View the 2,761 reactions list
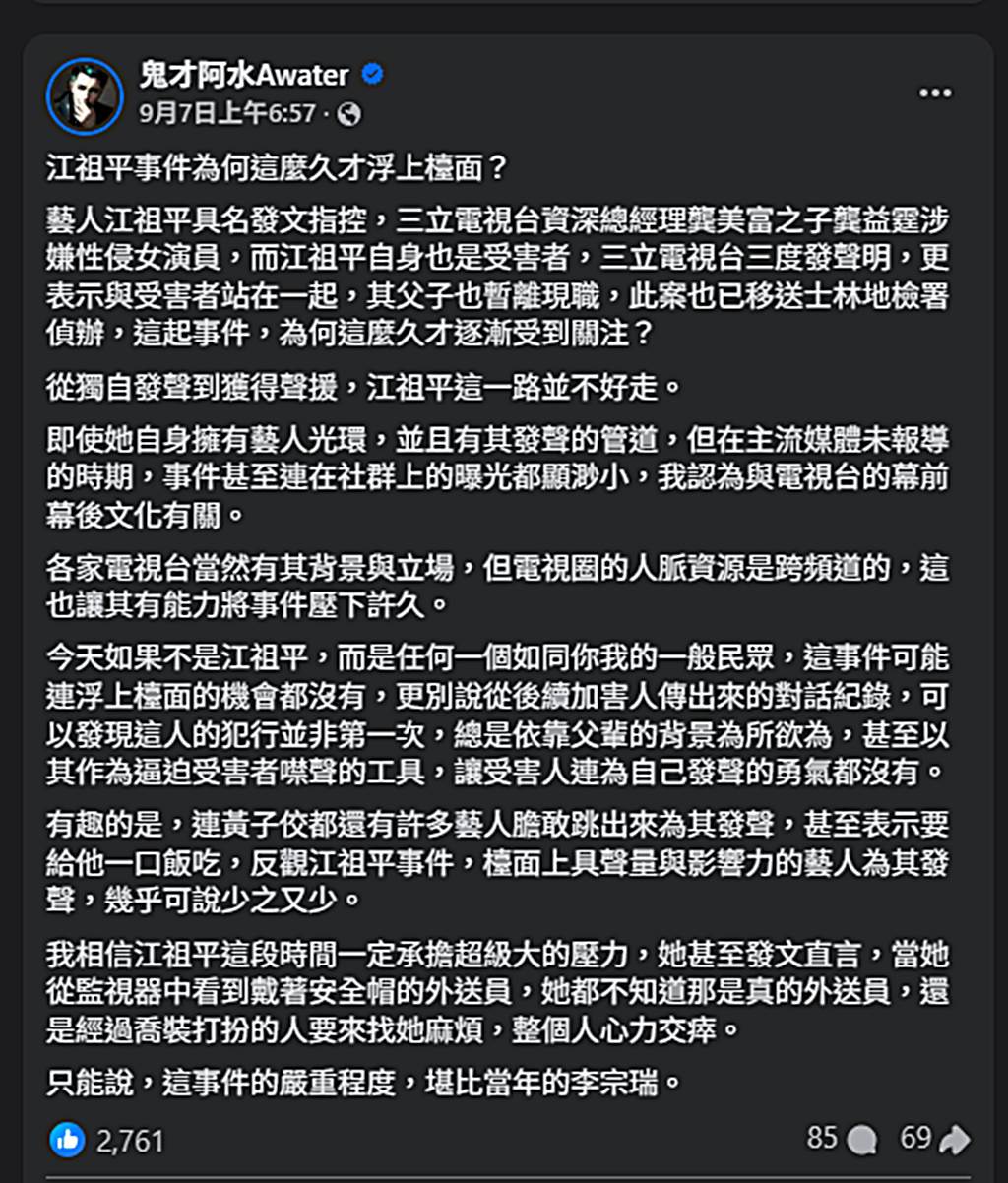1008x1183 pixels. click(129, 1141)
